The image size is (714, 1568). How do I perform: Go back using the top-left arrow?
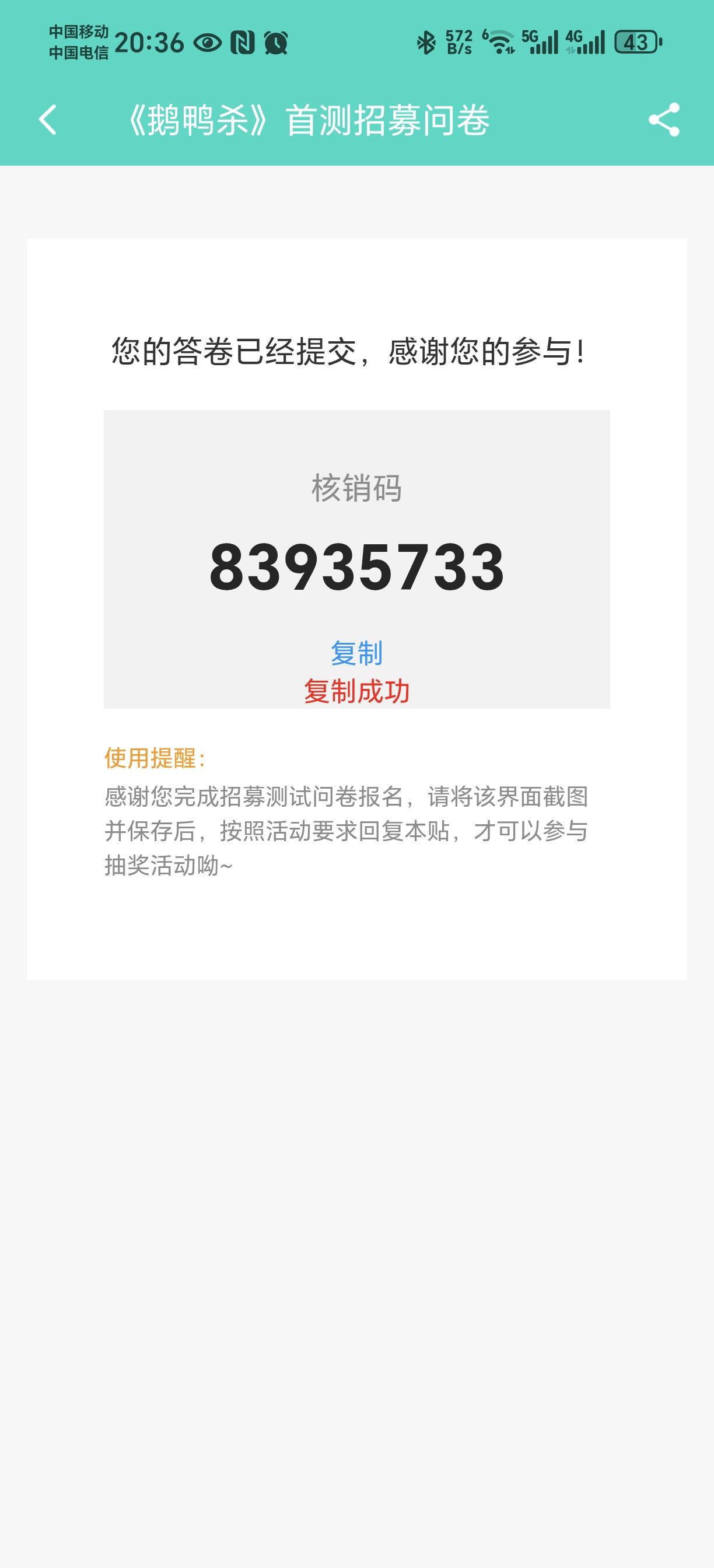pyautogui.click(x=47, y=120)
